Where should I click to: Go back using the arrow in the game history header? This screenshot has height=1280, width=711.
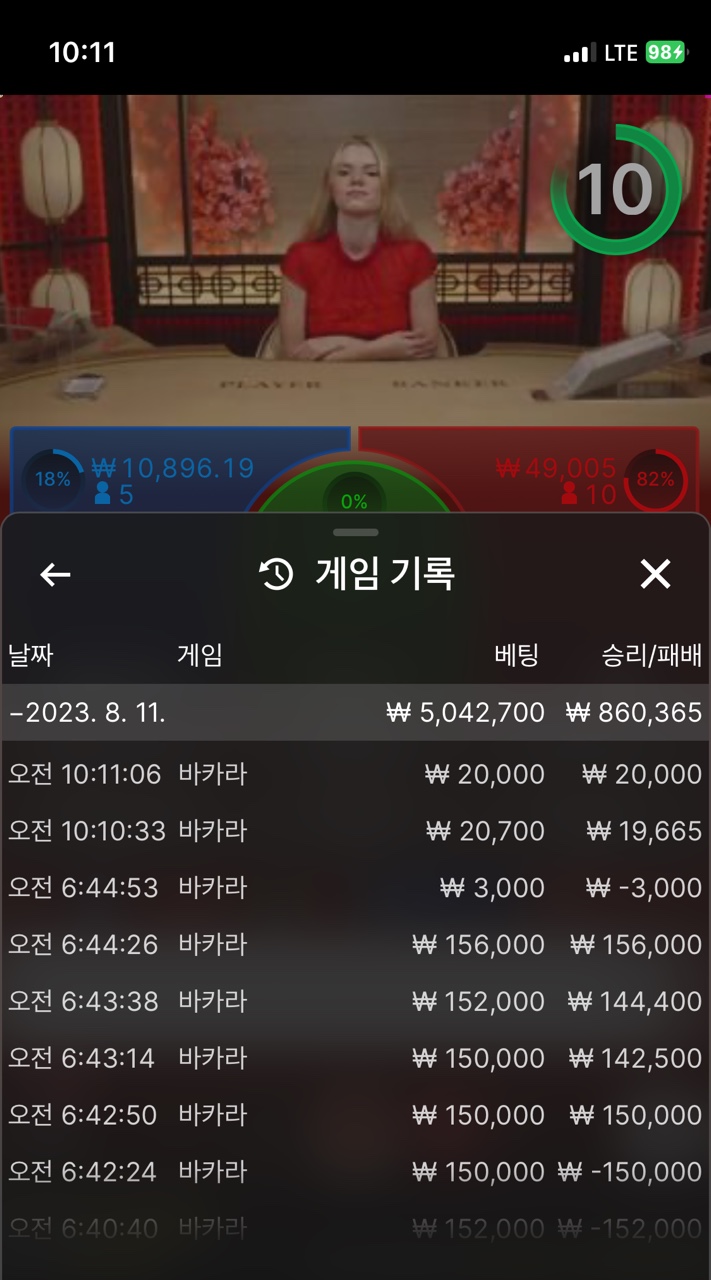[x=55, y=574]
